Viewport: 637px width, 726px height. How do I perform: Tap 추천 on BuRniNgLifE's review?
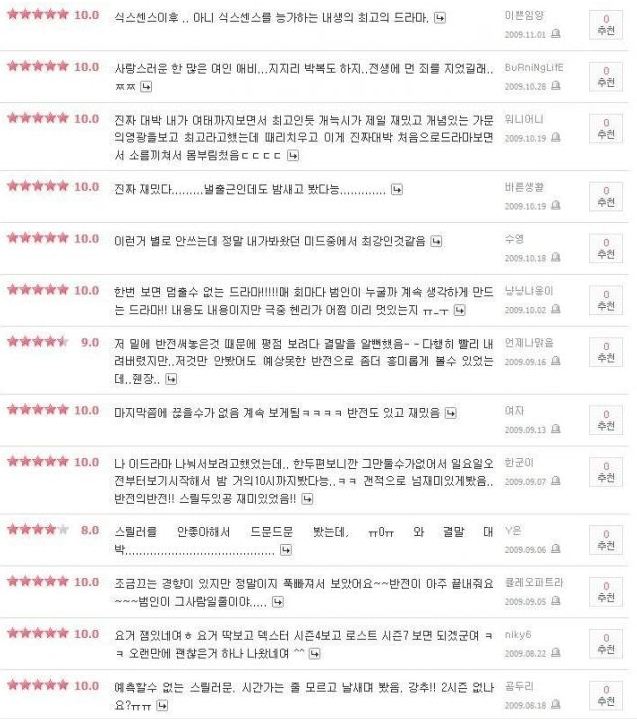[x=606, y=77]
